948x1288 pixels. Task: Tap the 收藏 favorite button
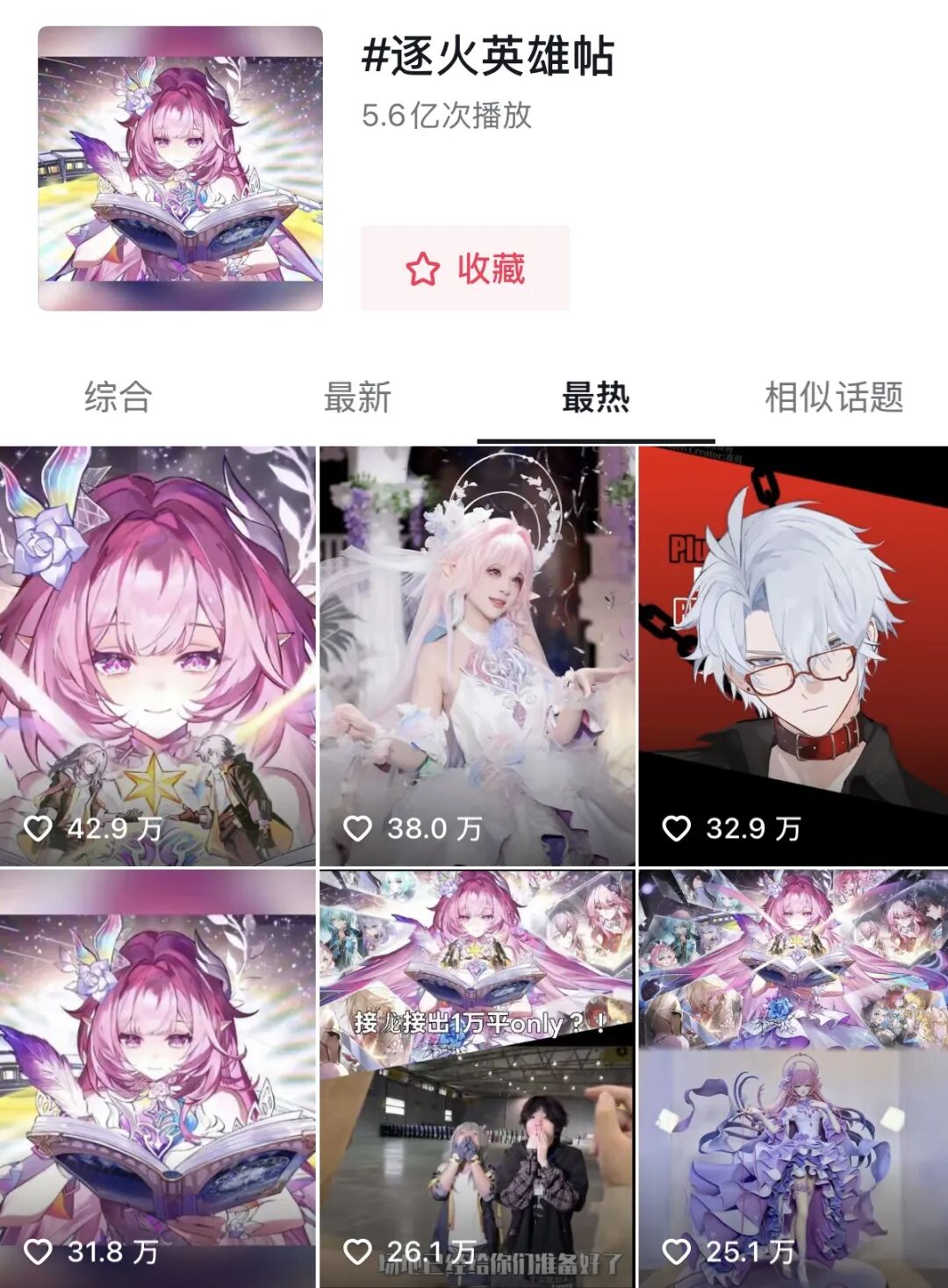point(465,268)
